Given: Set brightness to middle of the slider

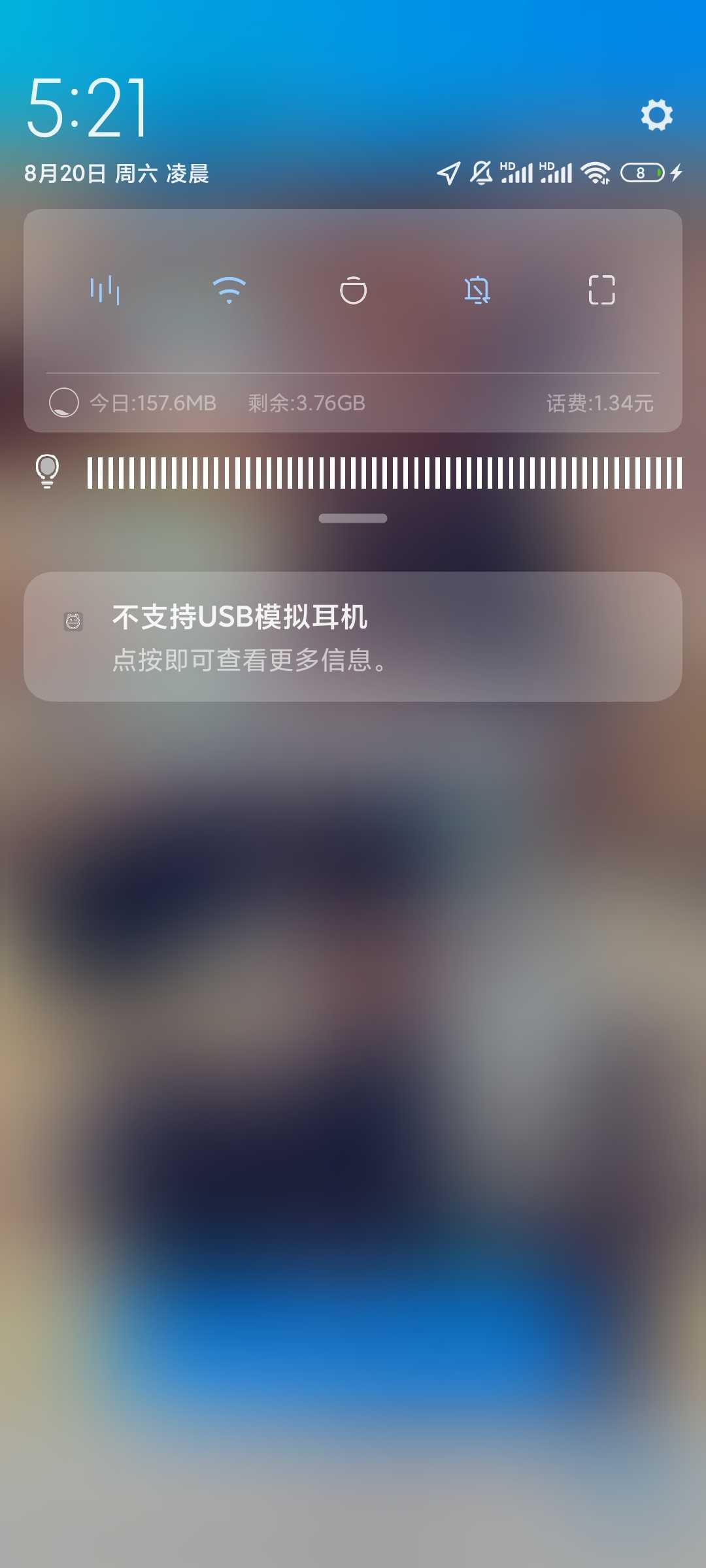Looking at the screenshot, I should click(x=384, y=472).
